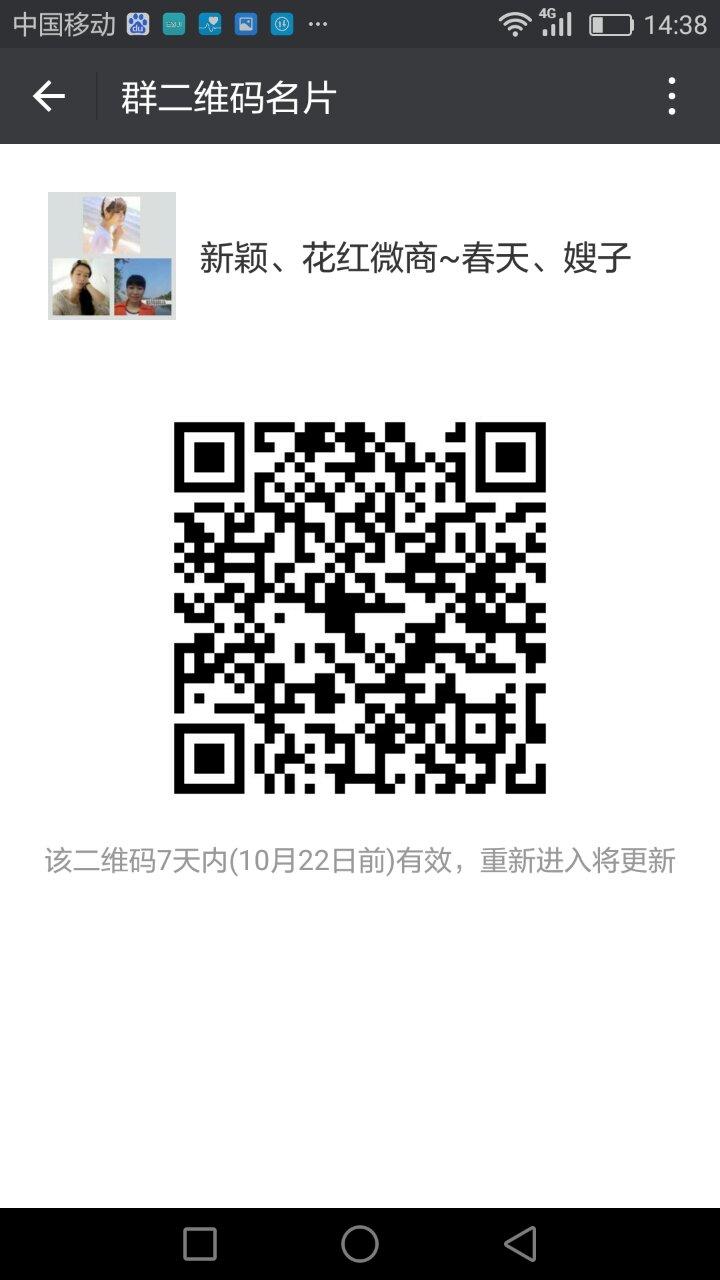Open the three-dot overflow menu

[672, 97]
